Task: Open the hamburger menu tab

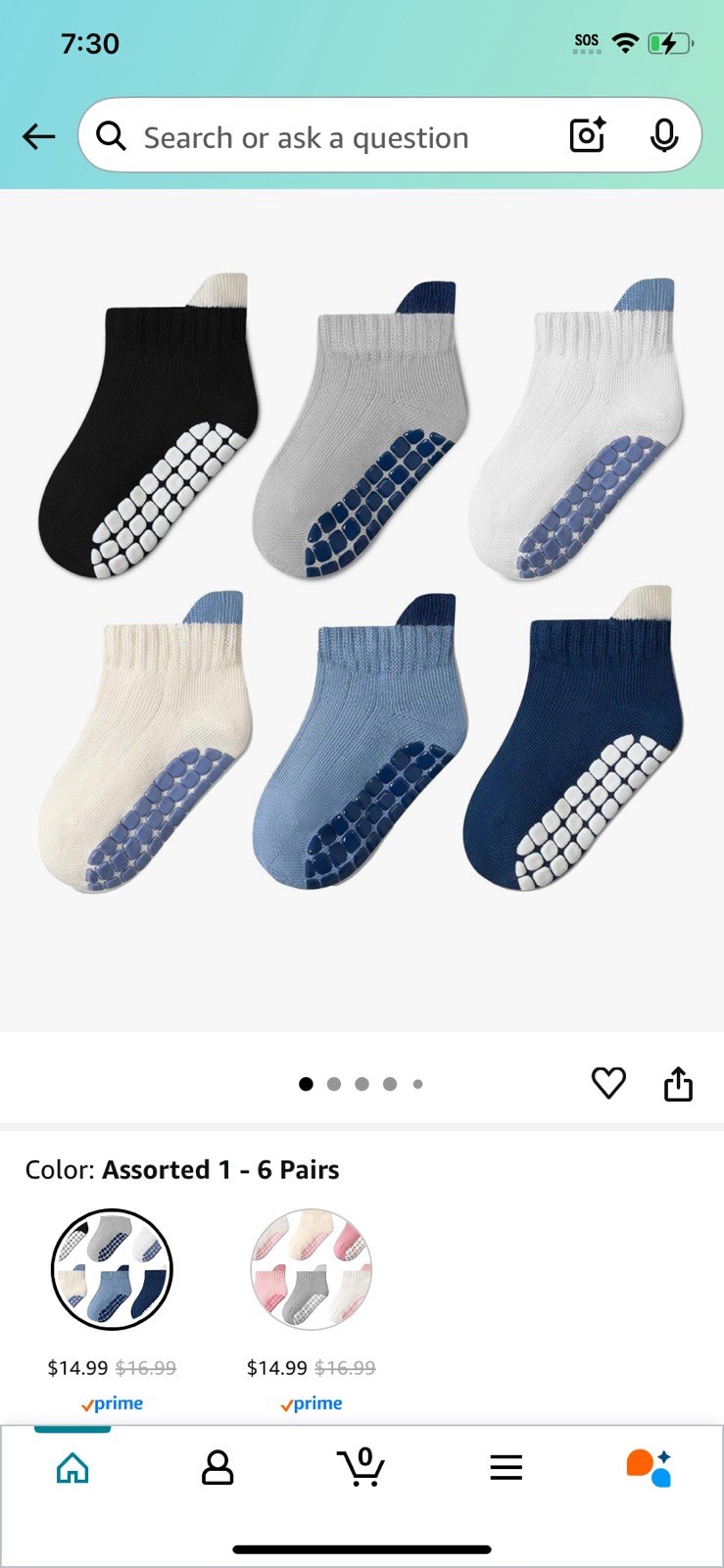Action: point(506,1467)
